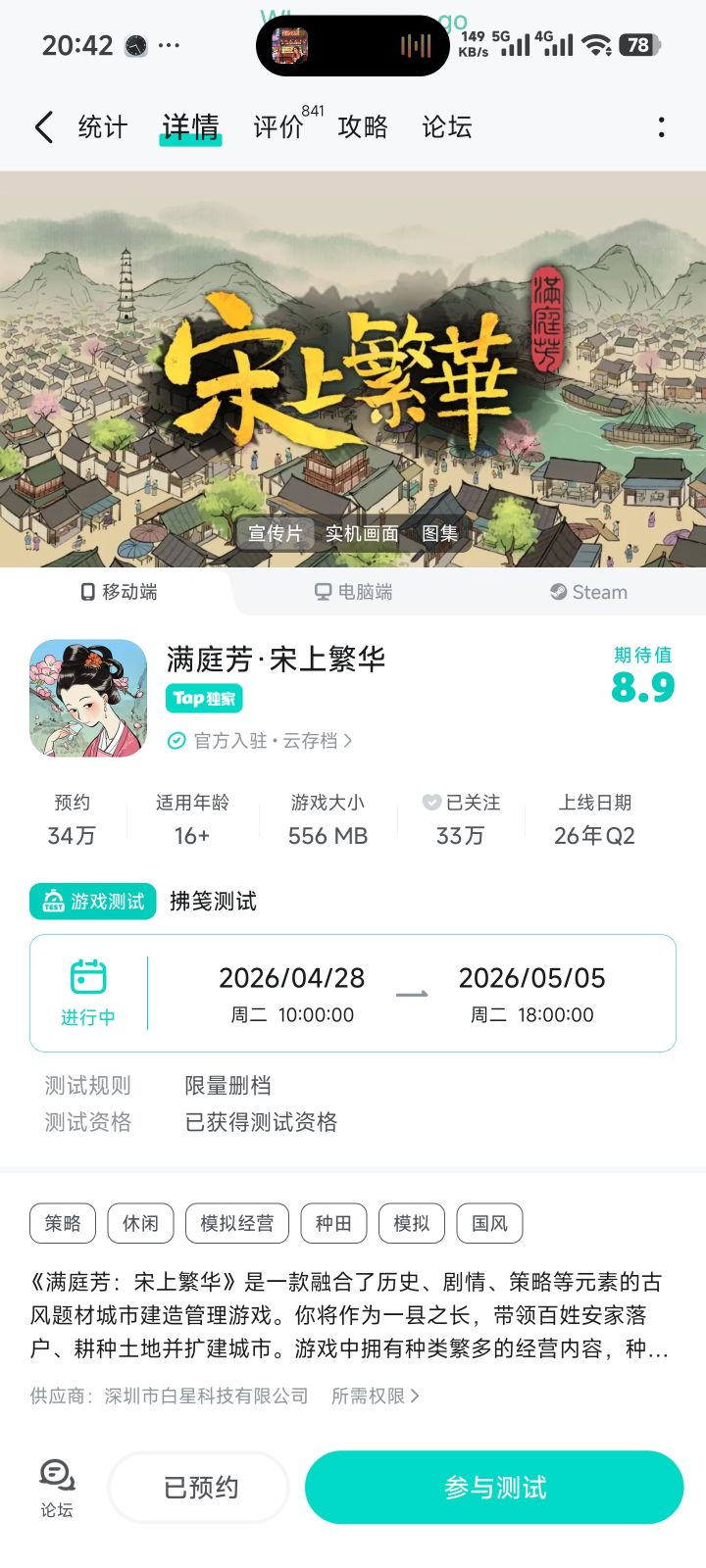Select the 国风 tag

[489, 1223]
